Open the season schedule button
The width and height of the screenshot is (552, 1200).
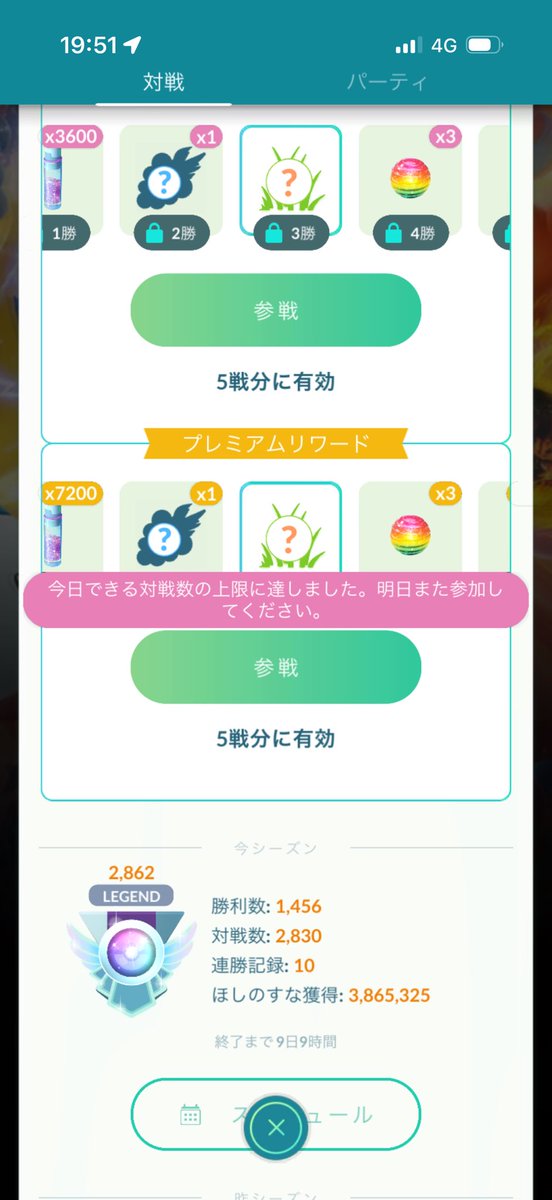276,1114
